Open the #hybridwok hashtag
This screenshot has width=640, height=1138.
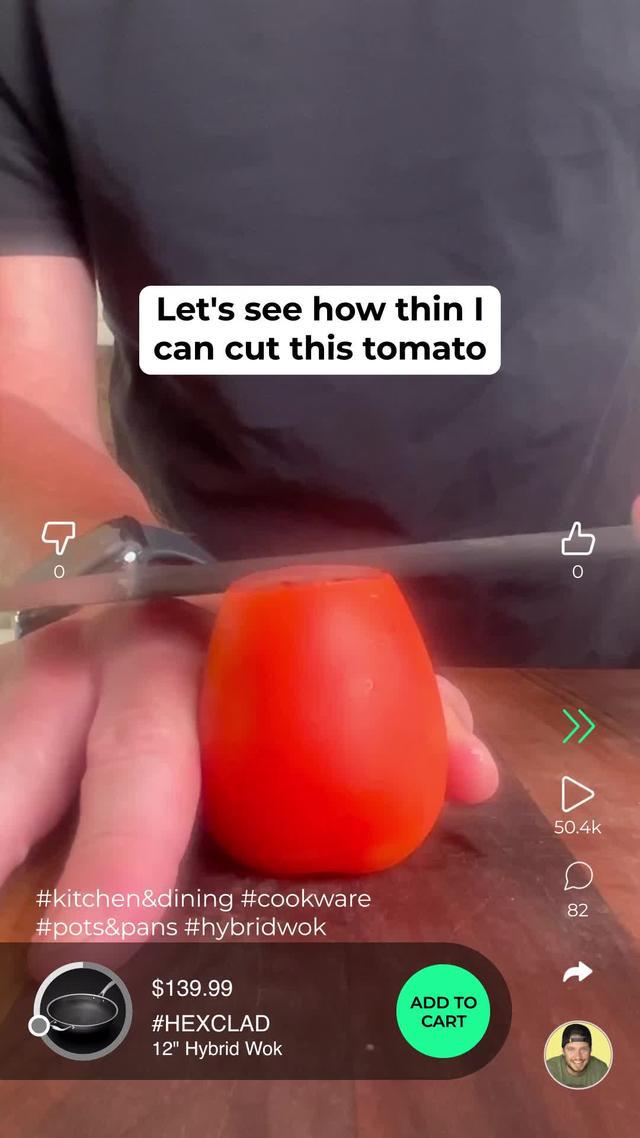click(255, 927)
